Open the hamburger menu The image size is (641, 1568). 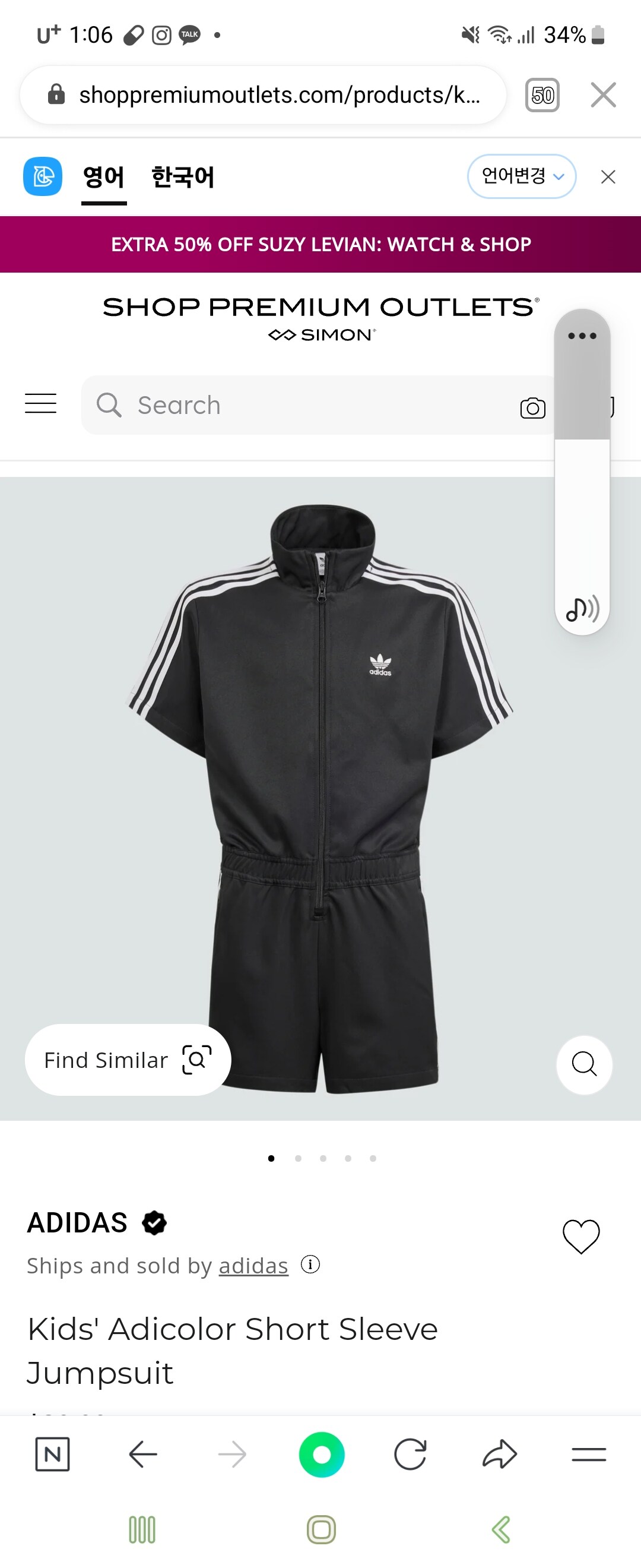41,403
